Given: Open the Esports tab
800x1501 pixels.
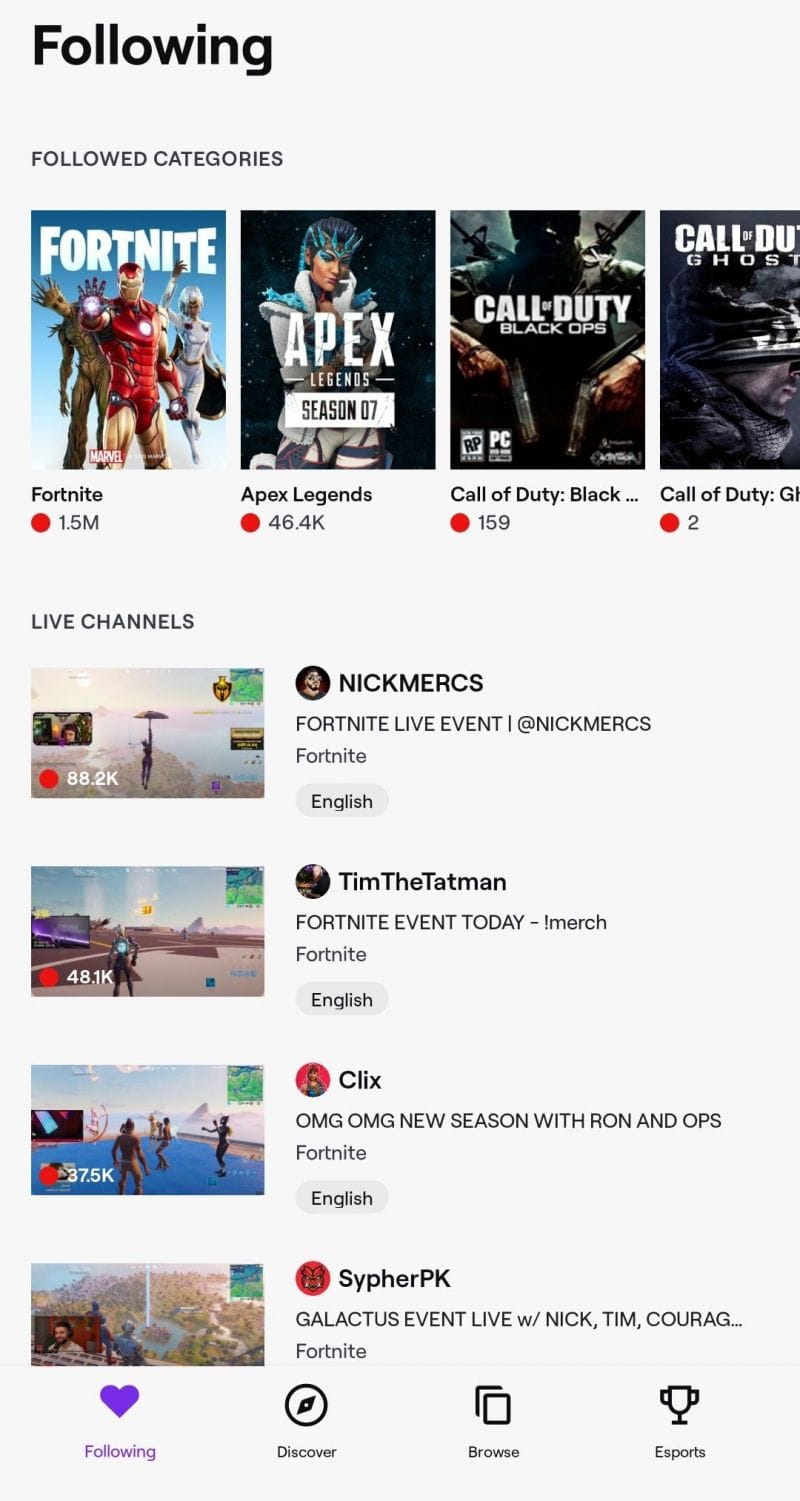Looking at the screenshot, I should 680,1422.
